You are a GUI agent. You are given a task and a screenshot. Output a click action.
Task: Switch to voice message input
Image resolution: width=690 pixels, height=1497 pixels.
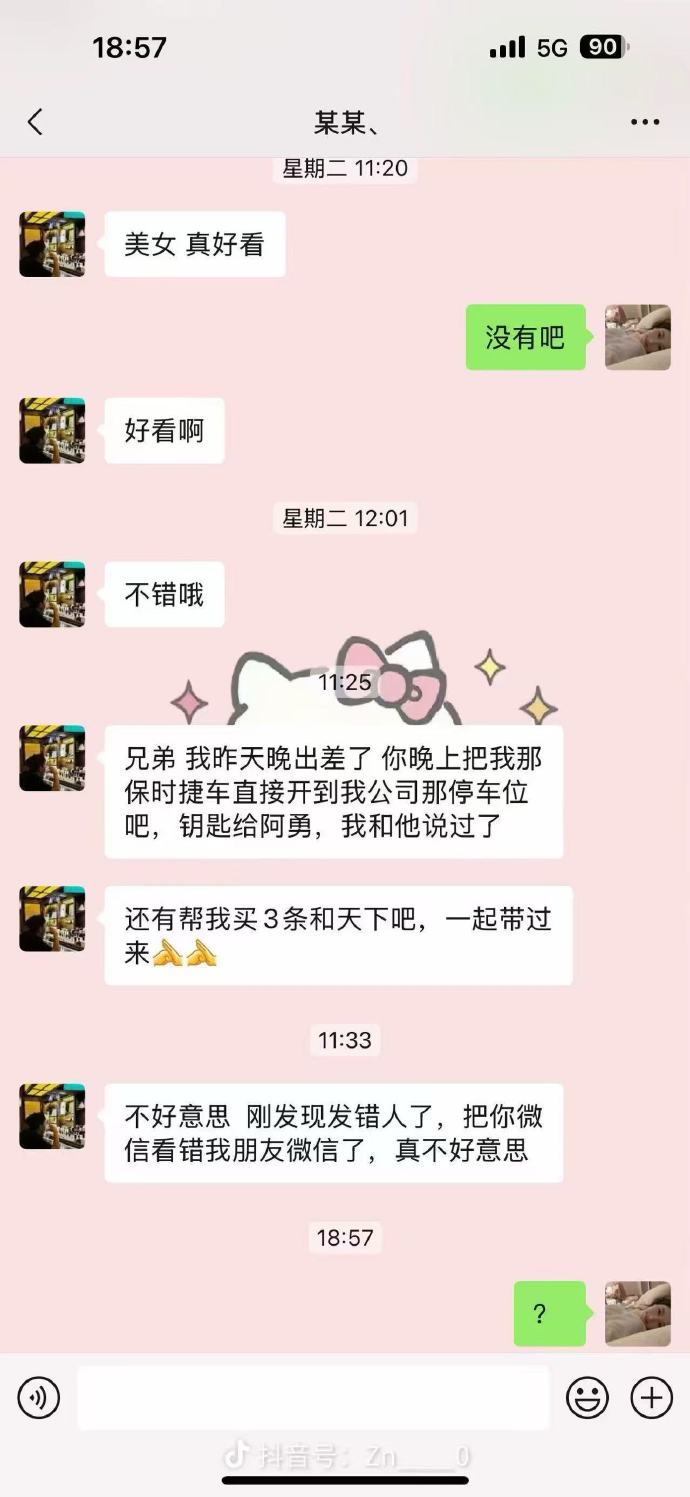point(39,1397)
